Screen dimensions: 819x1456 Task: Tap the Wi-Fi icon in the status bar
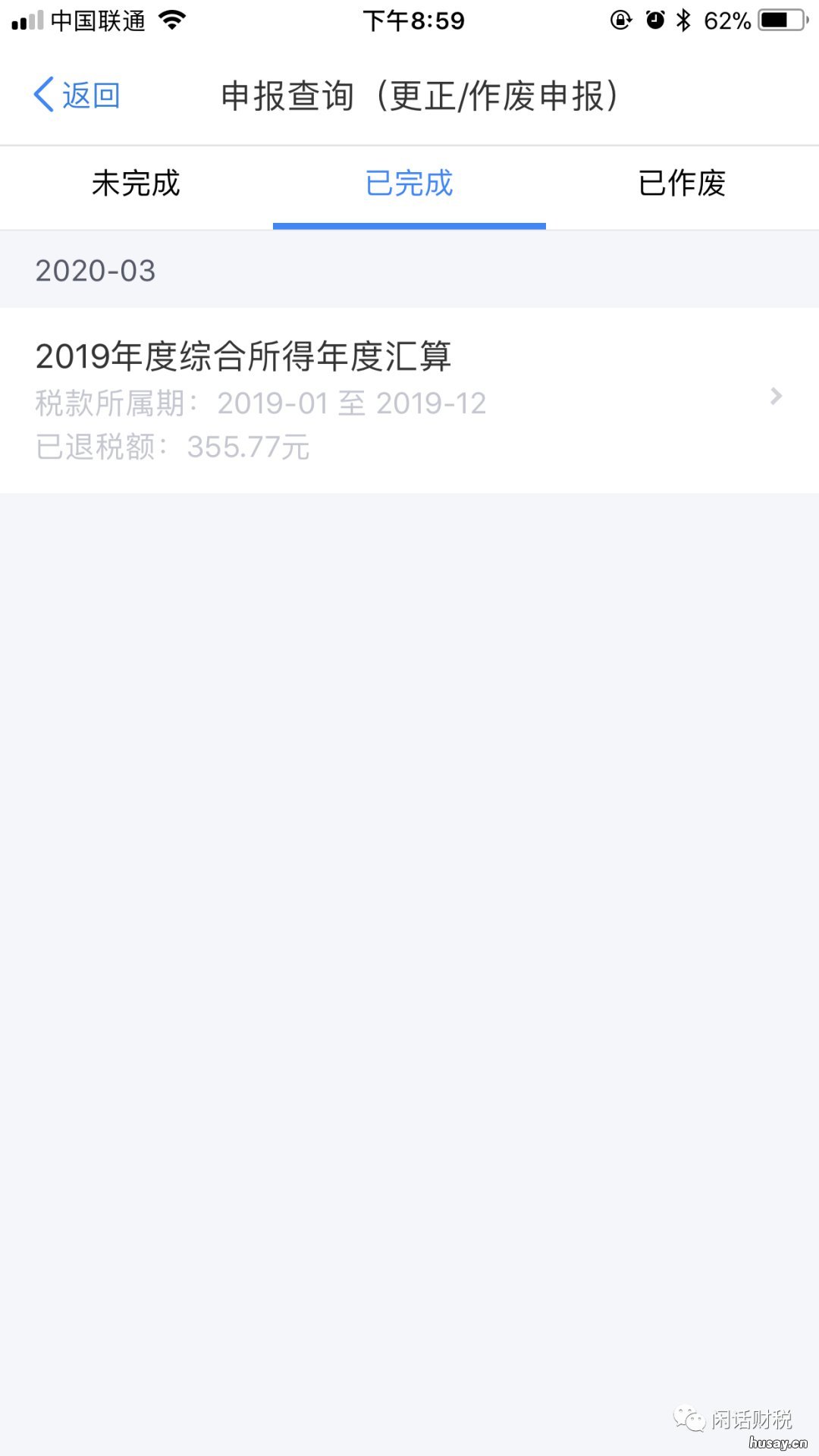tap(171, 20)
